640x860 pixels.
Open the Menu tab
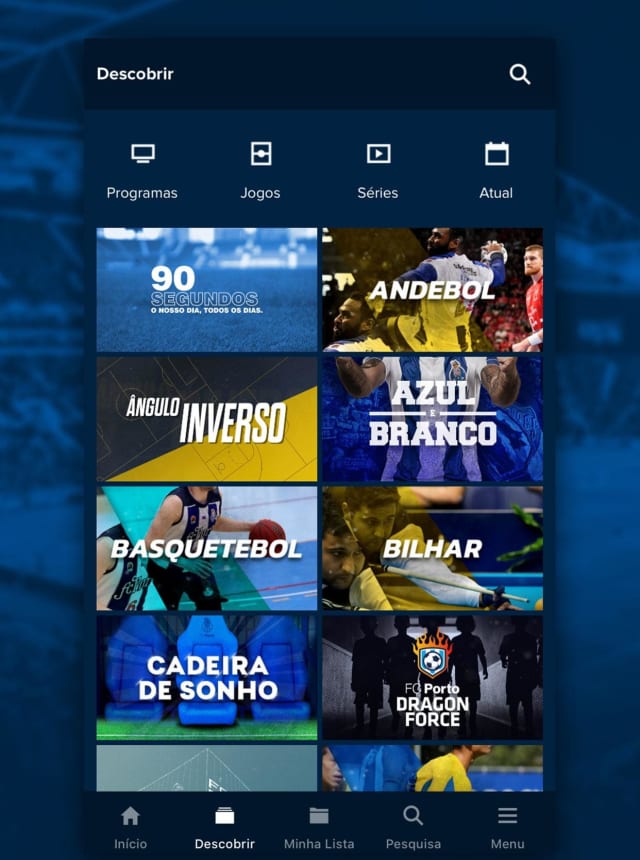tap(507, 826)
